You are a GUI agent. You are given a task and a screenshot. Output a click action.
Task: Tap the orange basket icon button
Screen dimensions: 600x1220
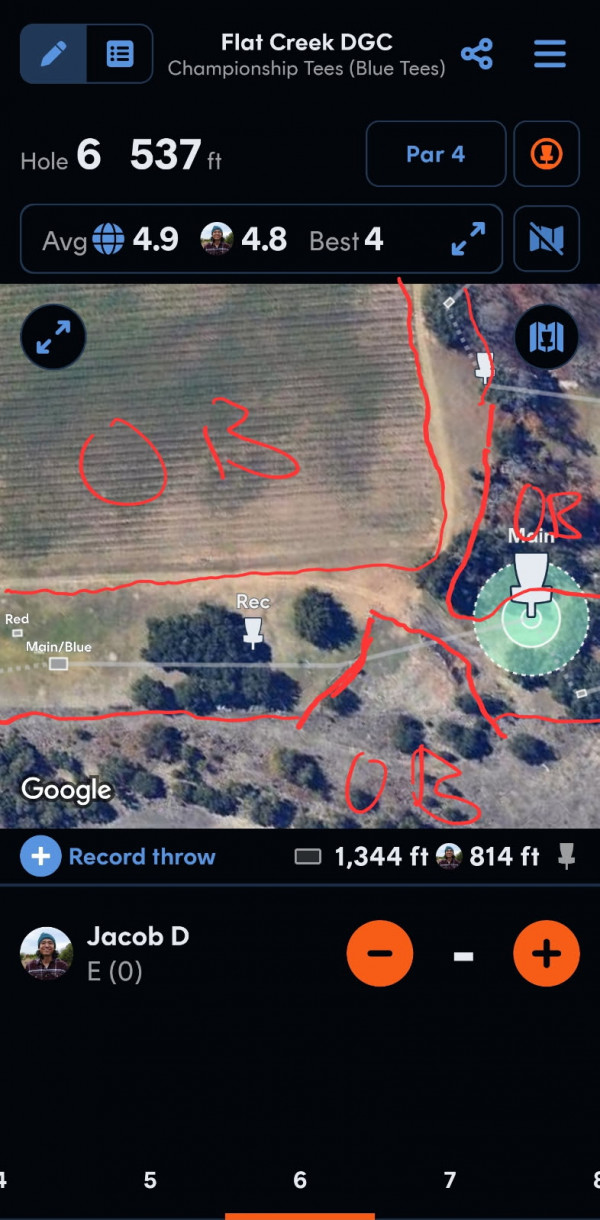547,154
